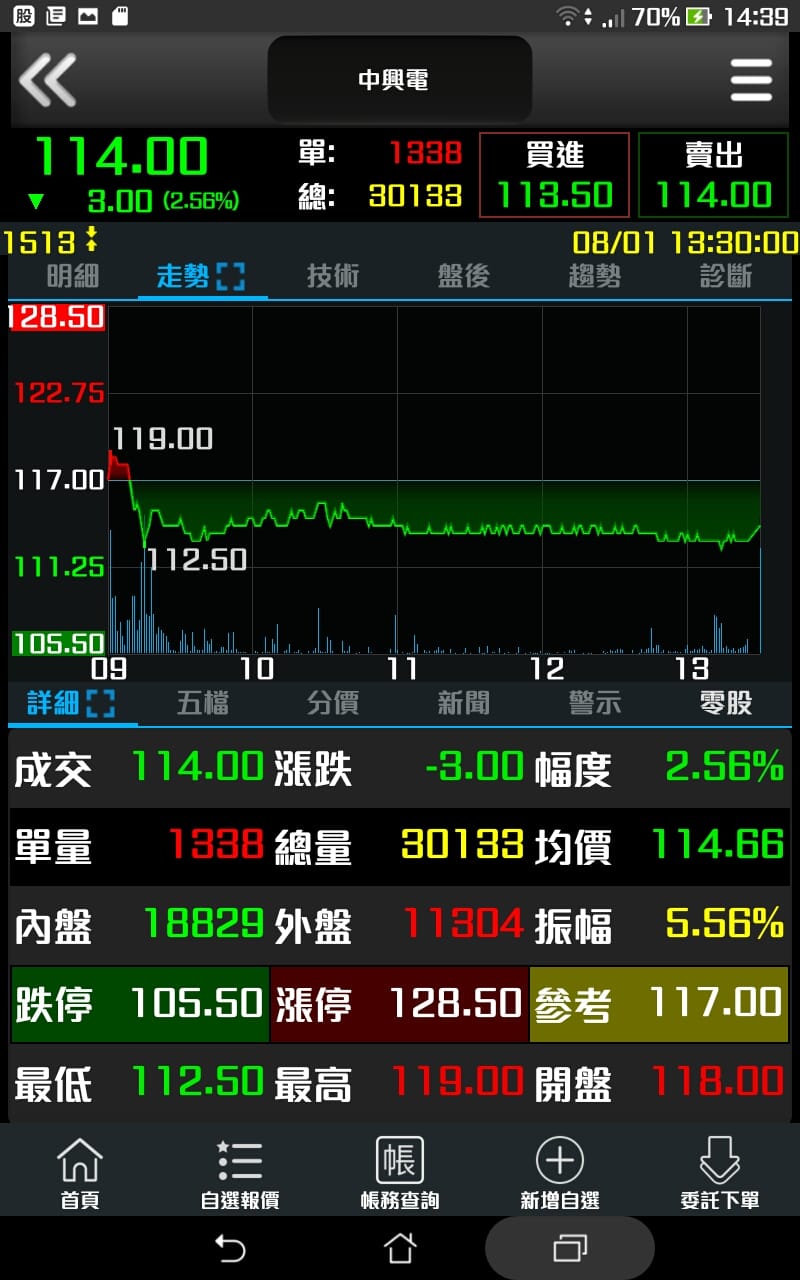Tap the 賣出 114.00 sell button
The height and width of the screenshot is (1280, 800).
(x=713, y=175)
